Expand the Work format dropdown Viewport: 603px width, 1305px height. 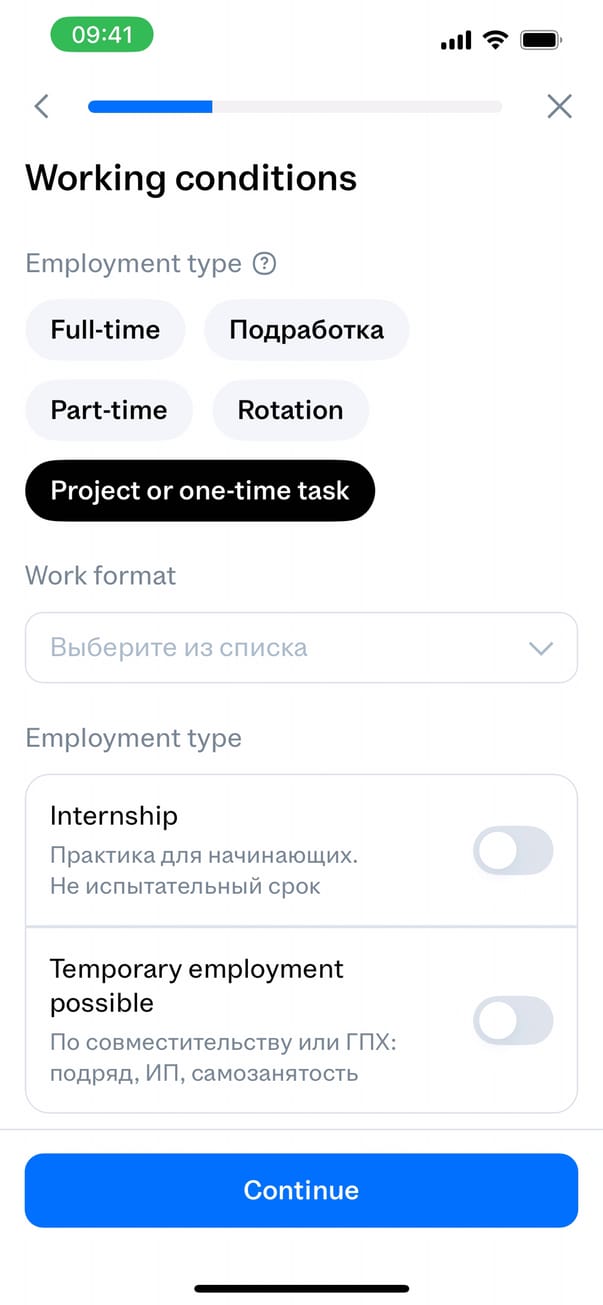301,648
